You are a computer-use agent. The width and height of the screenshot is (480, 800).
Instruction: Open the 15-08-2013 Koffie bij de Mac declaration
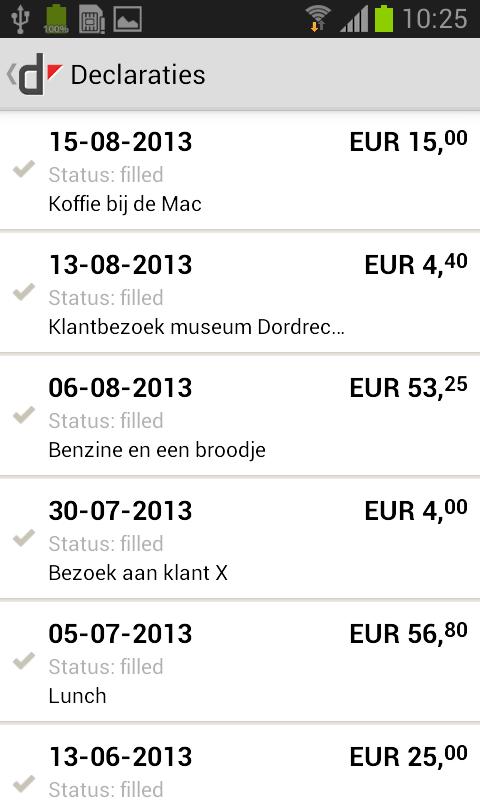tap(240, 171)
